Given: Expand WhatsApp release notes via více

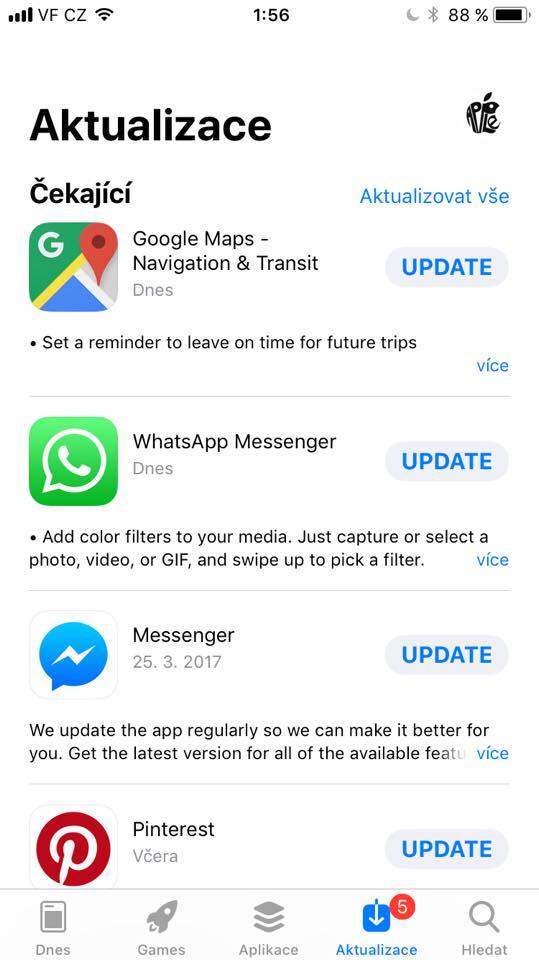Looking at the screenshot, I should pos(492,560).
